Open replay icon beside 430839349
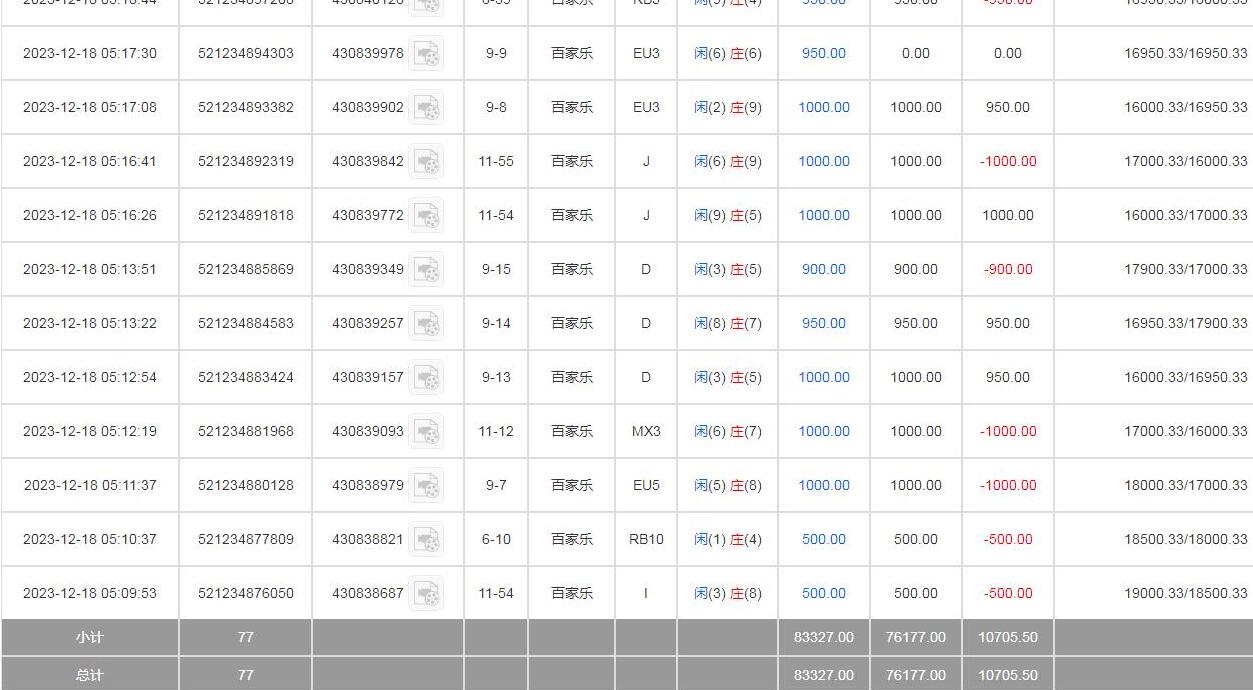This screenshot has width=1253, height=690. pos(426,270)
